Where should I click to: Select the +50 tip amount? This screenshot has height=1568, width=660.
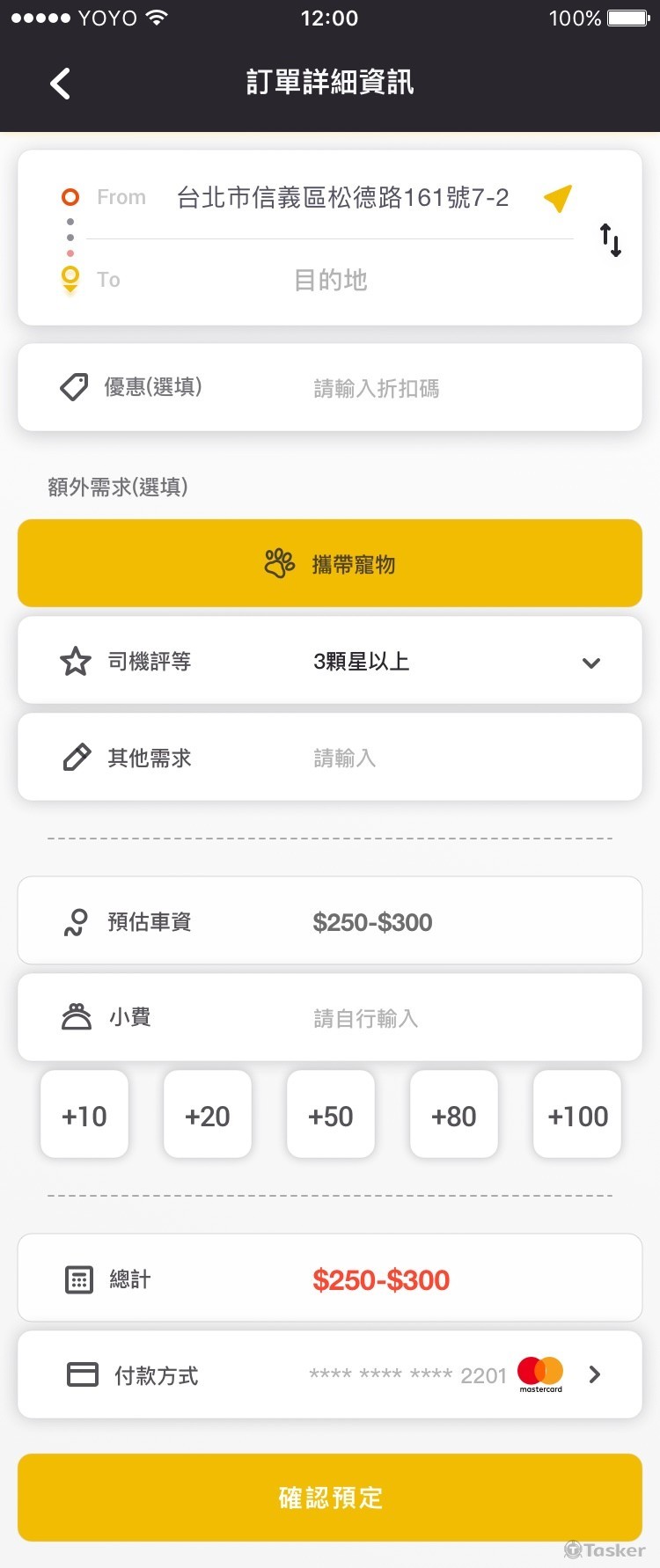tap(330, 1115)
